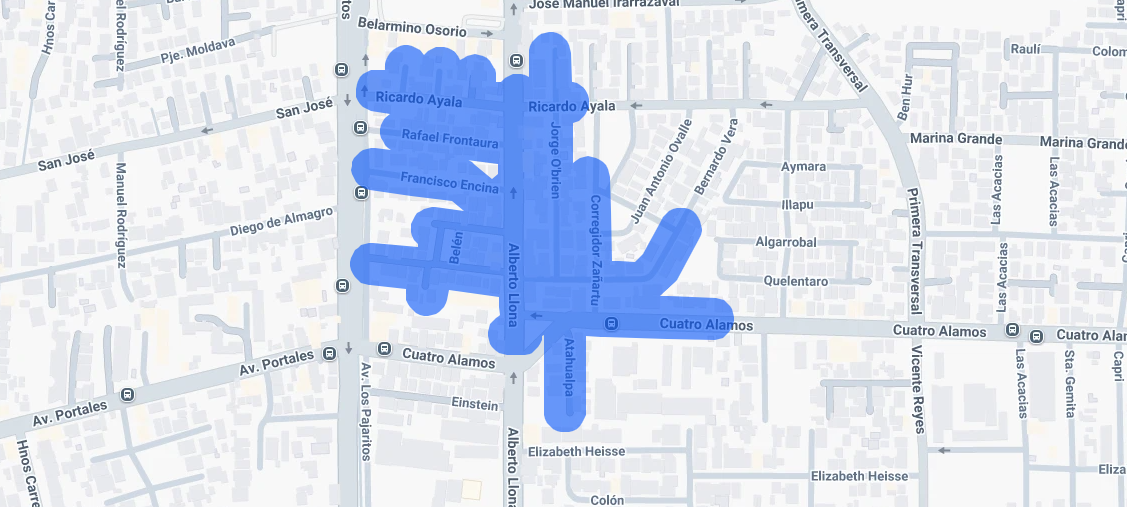Select the bus stop at Francisco Encina's west end
Image resolution: width=1127 pixels, height=507 pixels.
[362, 193]
